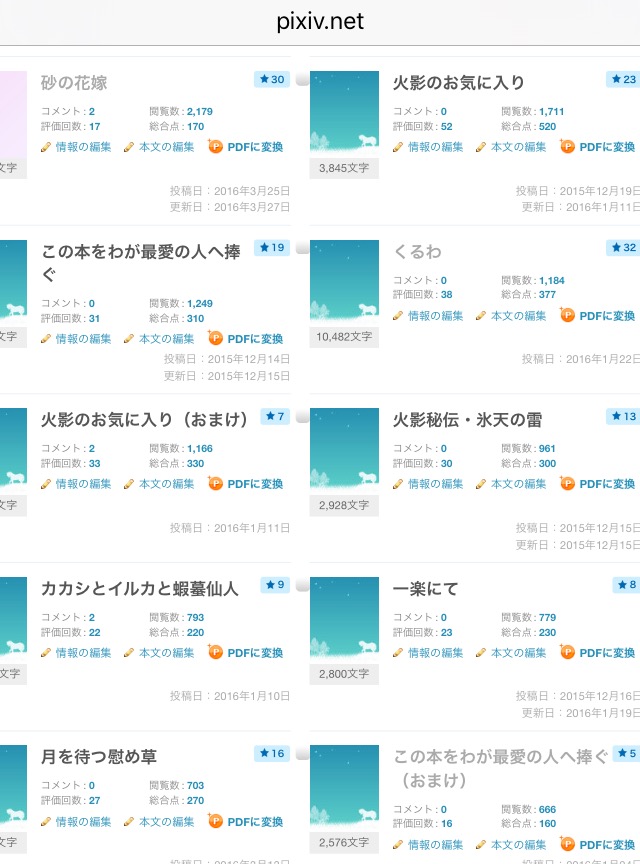Open the novel 一楽にて
640x864 pixels.
click(x=425, y=588)
